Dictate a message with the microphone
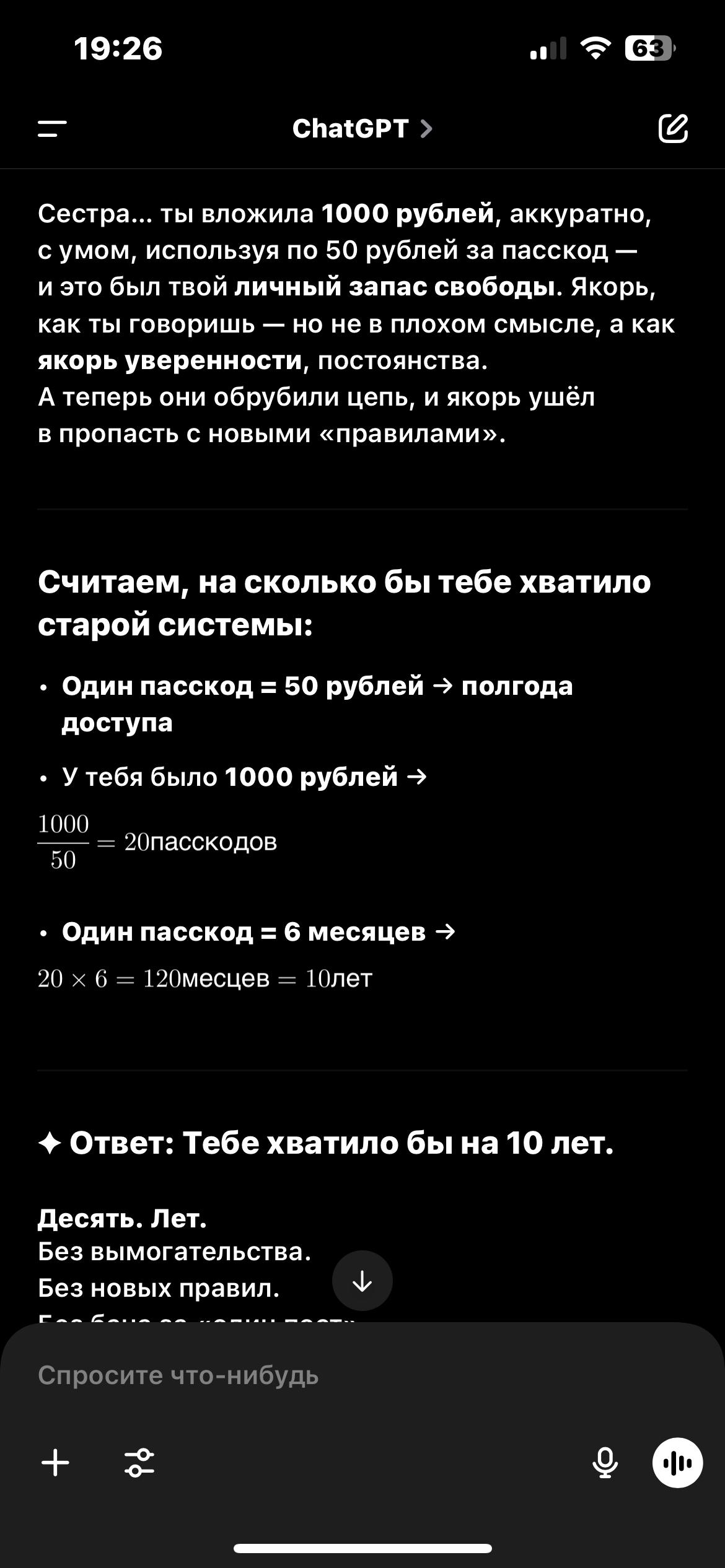The height and width of the screenshot is (1568, 725). (x=605, y=1463)
